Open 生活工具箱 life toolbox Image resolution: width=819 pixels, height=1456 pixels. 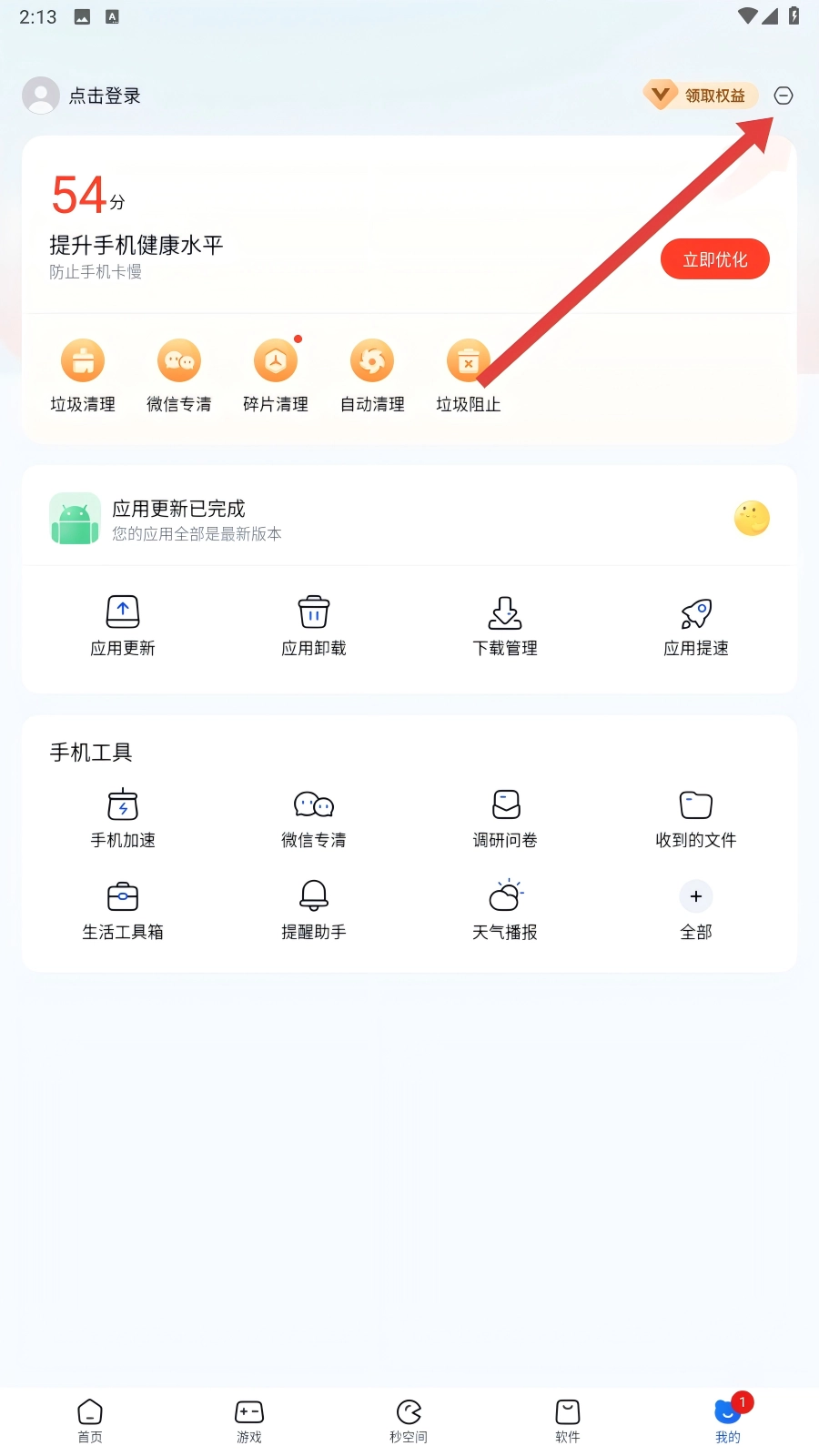[x=123, y=909]
